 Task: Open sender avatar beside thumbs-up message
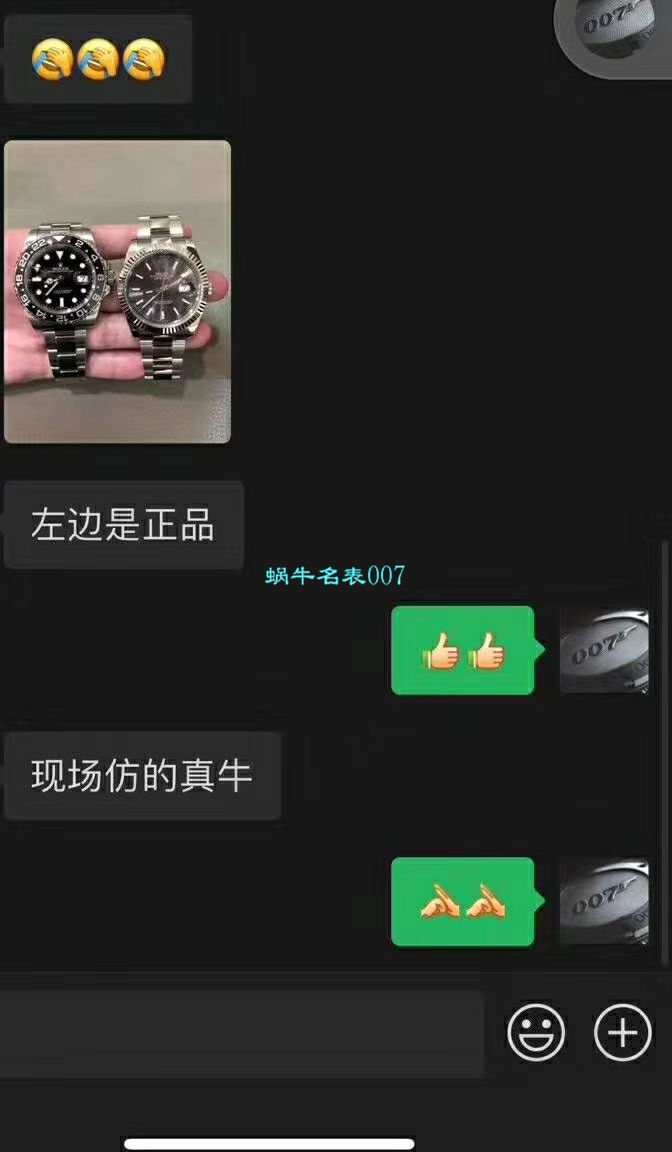click(x=604, y=651)
